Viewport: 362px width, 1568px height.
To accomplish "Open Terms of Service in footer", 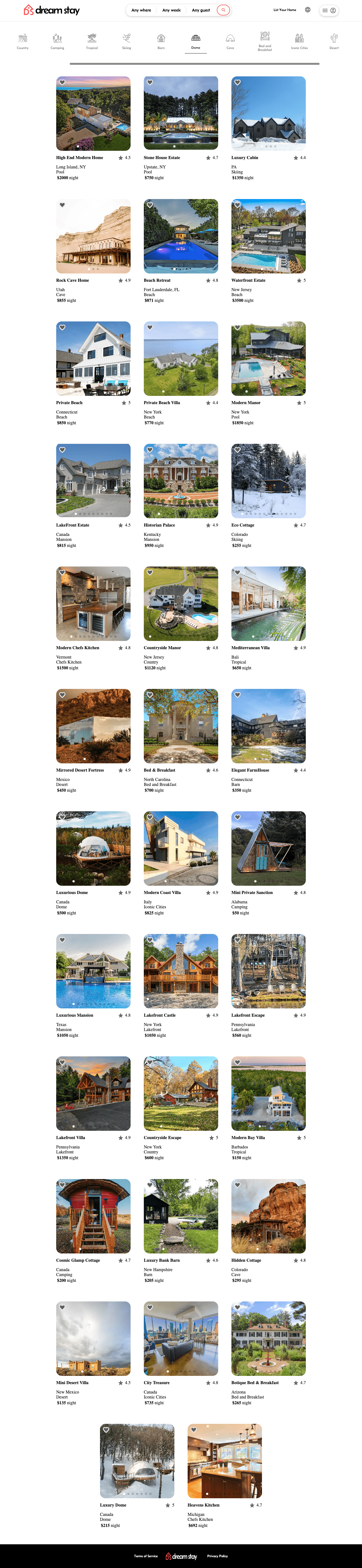I will (145, 1556).
